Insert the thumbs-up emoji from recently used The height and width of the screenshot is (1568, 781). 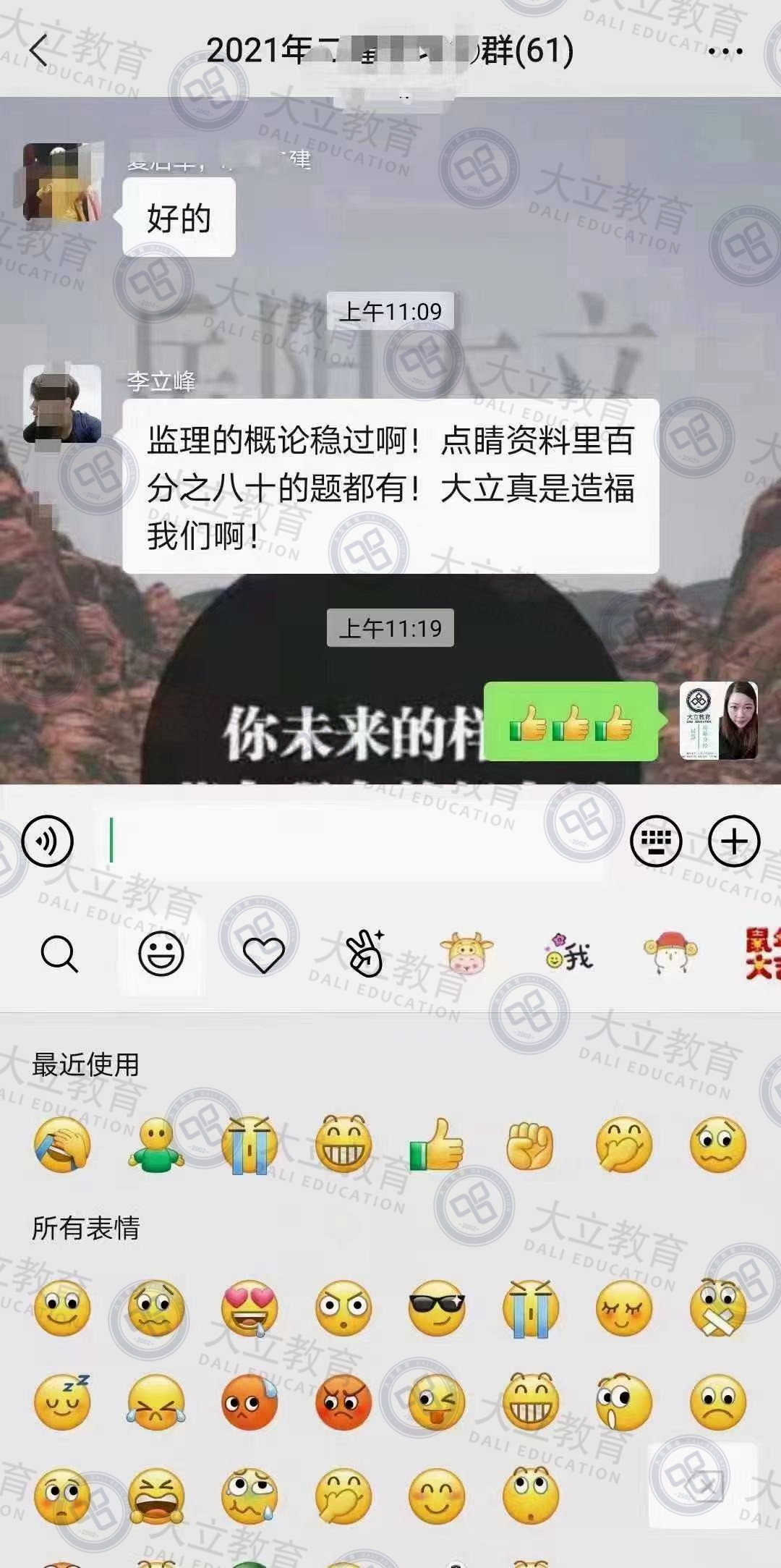[x=437, y=1145]
